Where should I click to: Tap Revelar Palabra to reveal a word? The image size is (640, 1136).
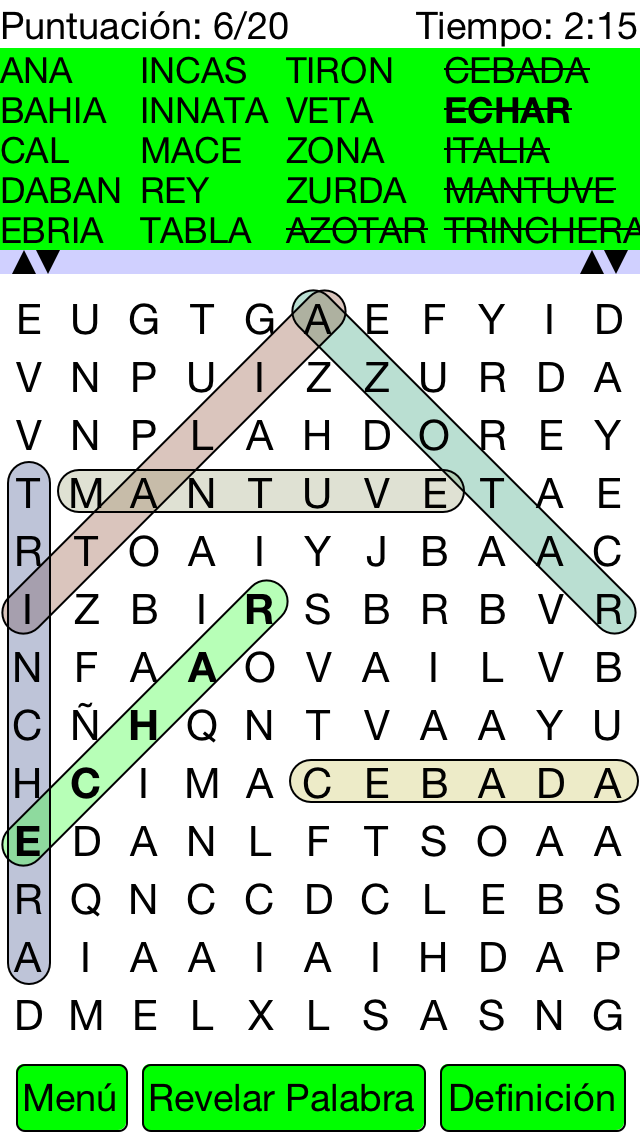(x=283, y=1097)
